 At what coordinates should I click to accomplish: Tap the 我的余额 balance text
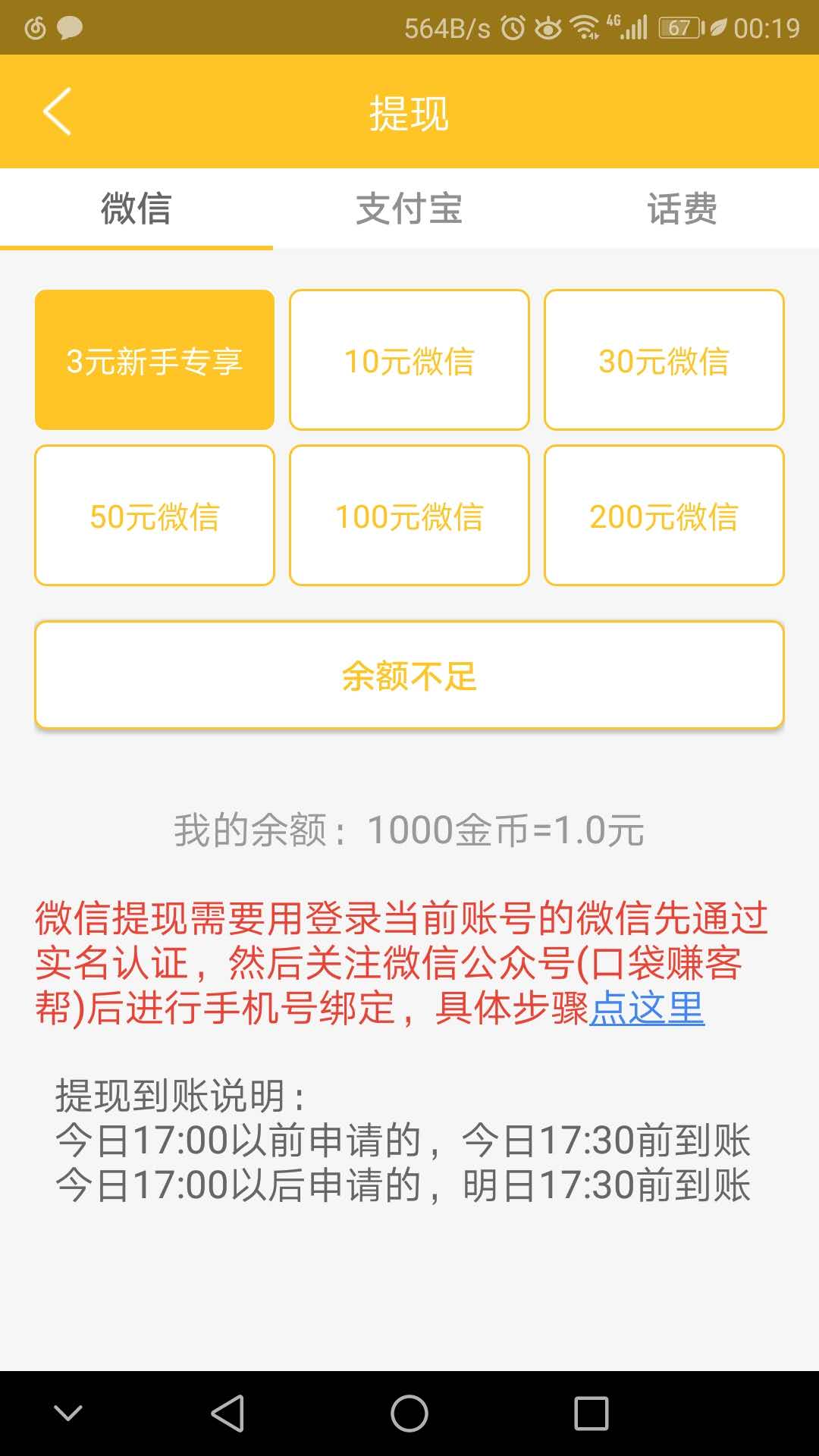tap(409, 833)
